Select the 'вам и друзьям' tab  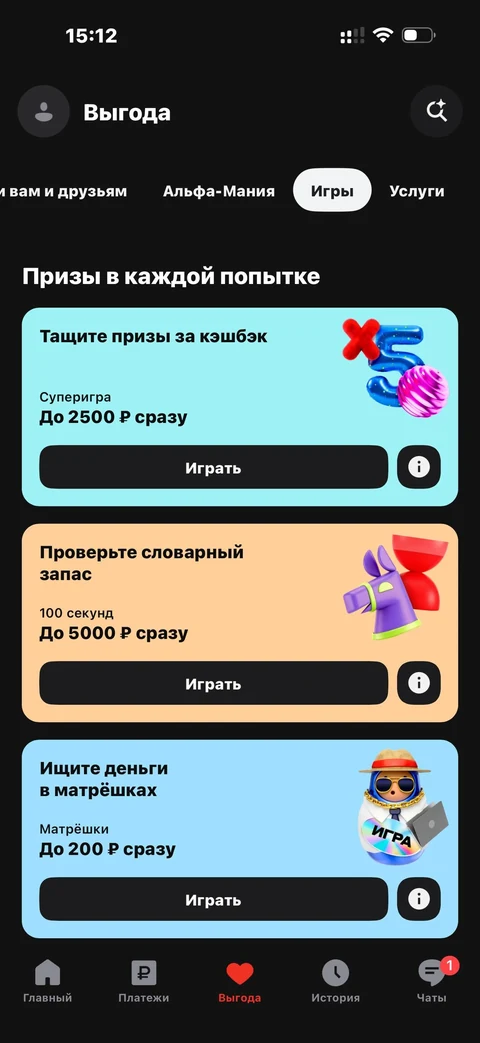pos(64,192)
